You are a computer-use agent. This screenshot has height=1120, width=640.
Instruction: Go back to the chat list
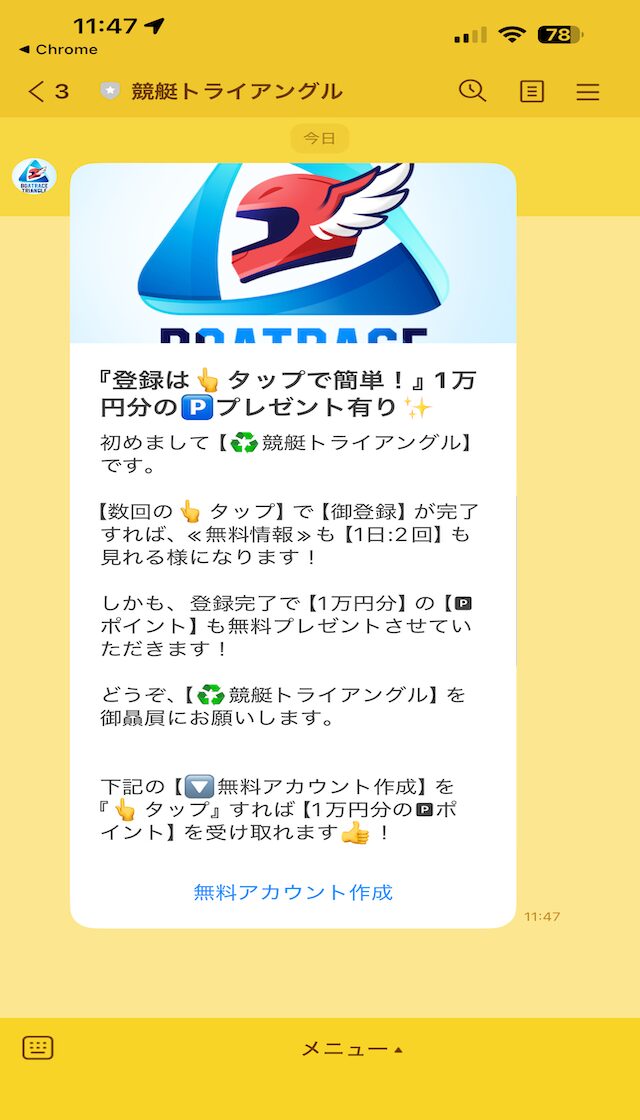45,92
